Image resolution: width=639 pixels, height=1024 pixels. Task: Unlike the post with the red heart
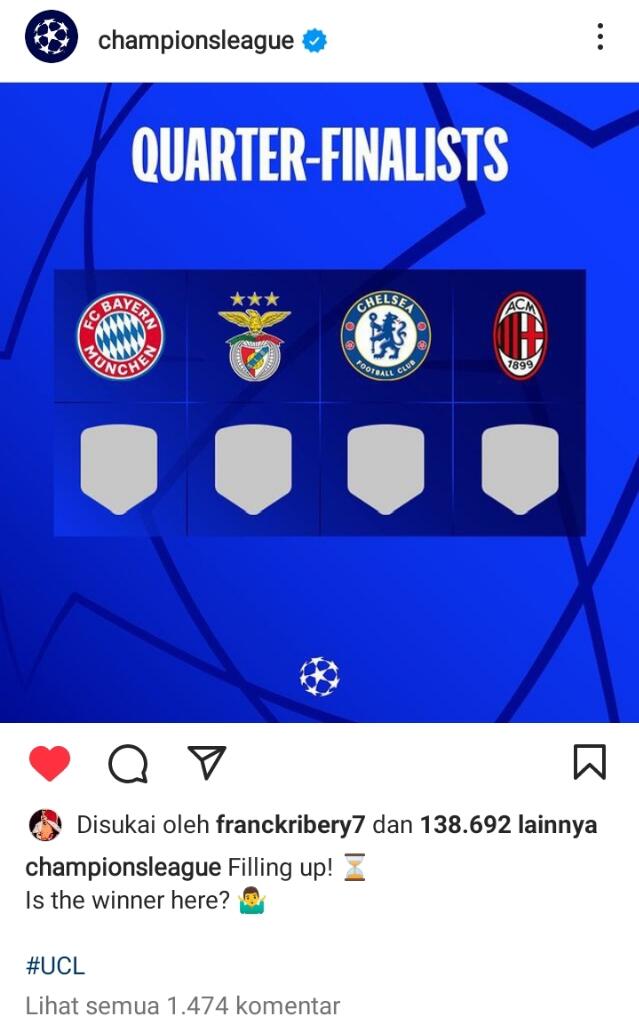coord(49,764)
